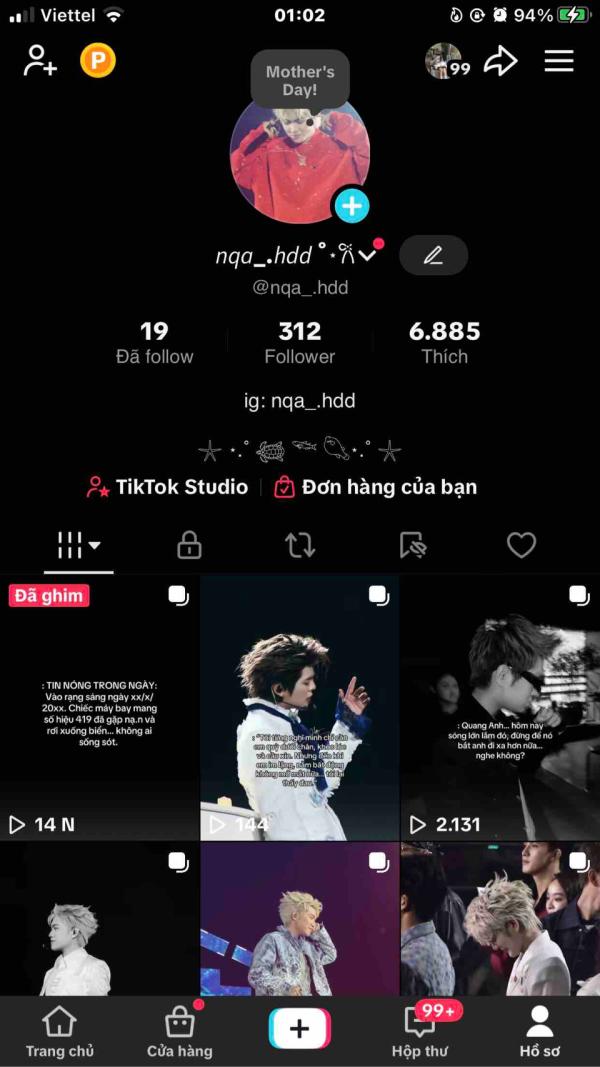Open TikTok Studio
This screenshot has width=600, height=1067.
[168, 487]
